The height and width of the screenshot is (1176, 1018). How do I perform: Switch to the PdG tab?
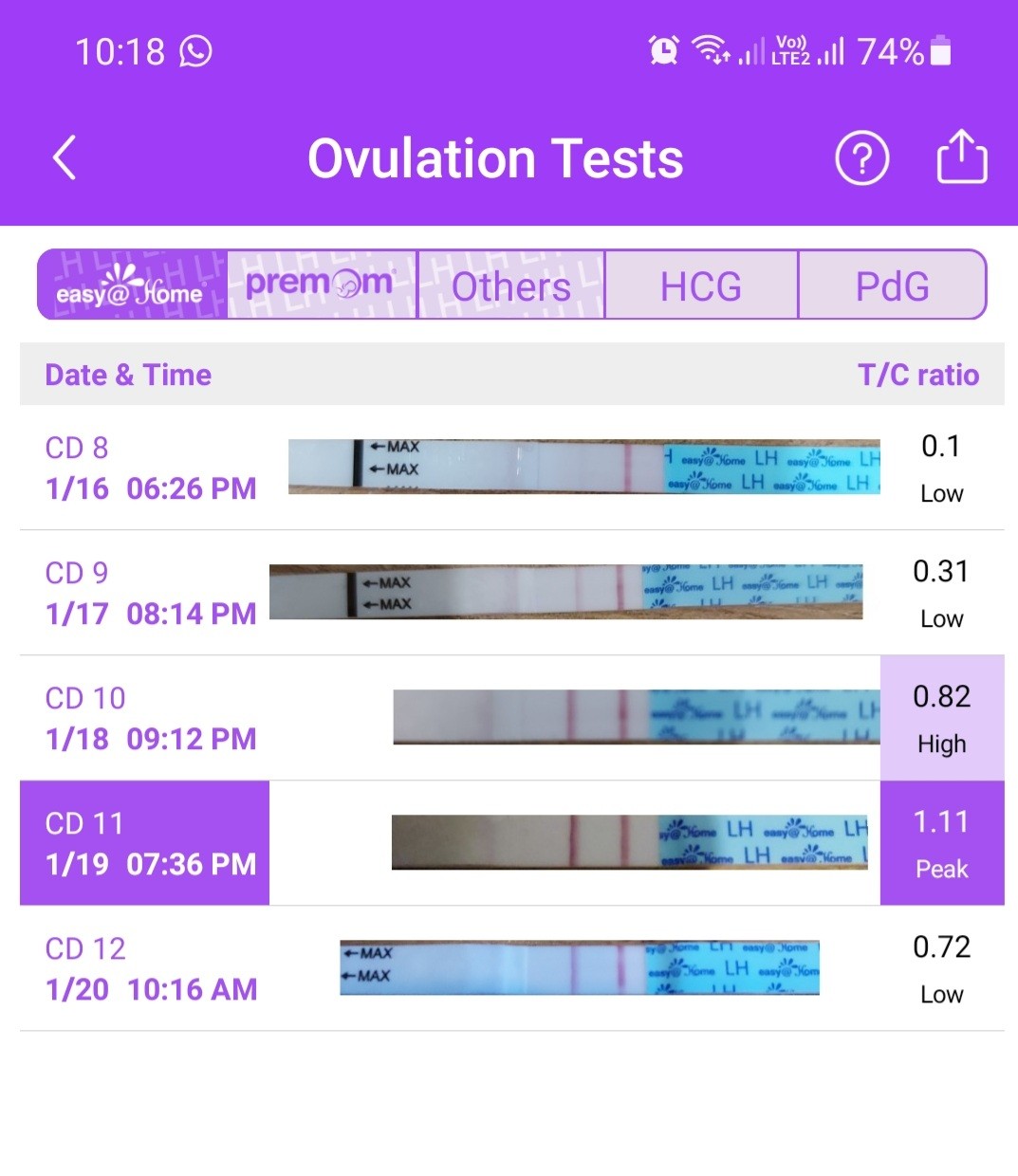(x=892, y=285)
